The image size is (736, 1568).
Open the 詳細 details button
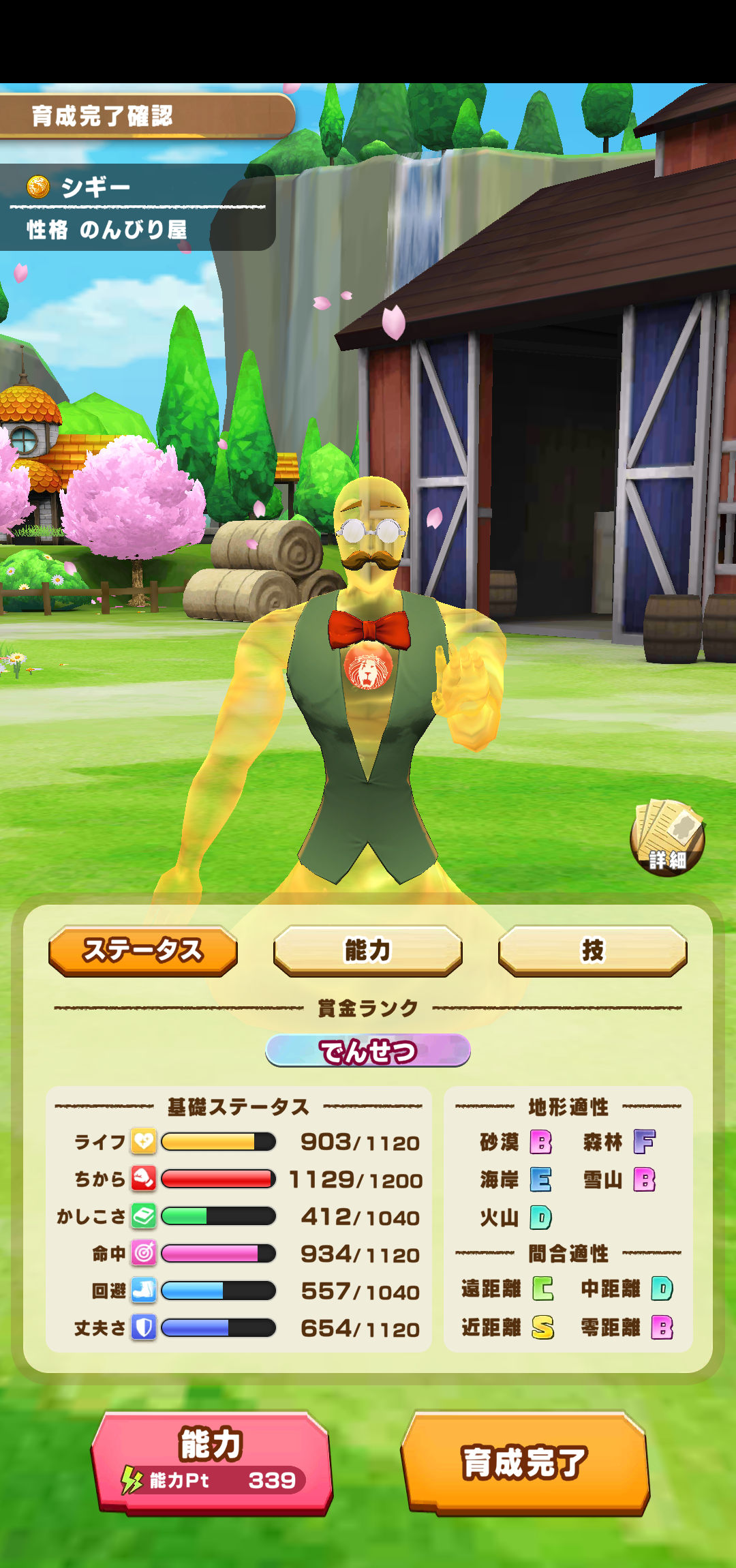coord(667,839)
